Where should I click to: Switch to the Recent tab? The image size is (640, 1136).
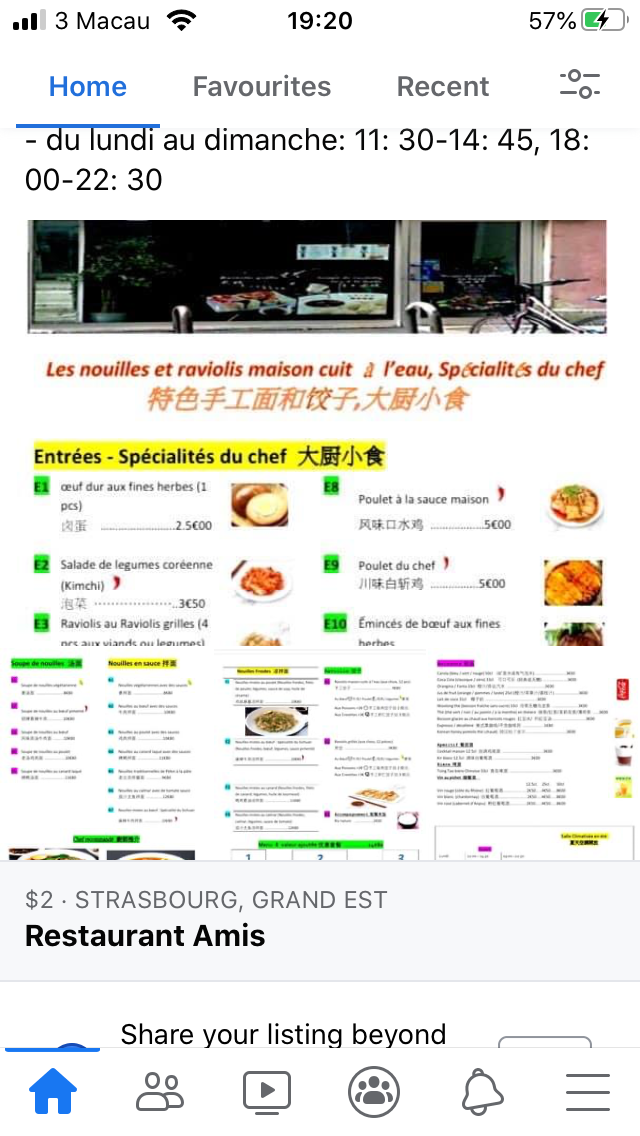click(443, 86)
